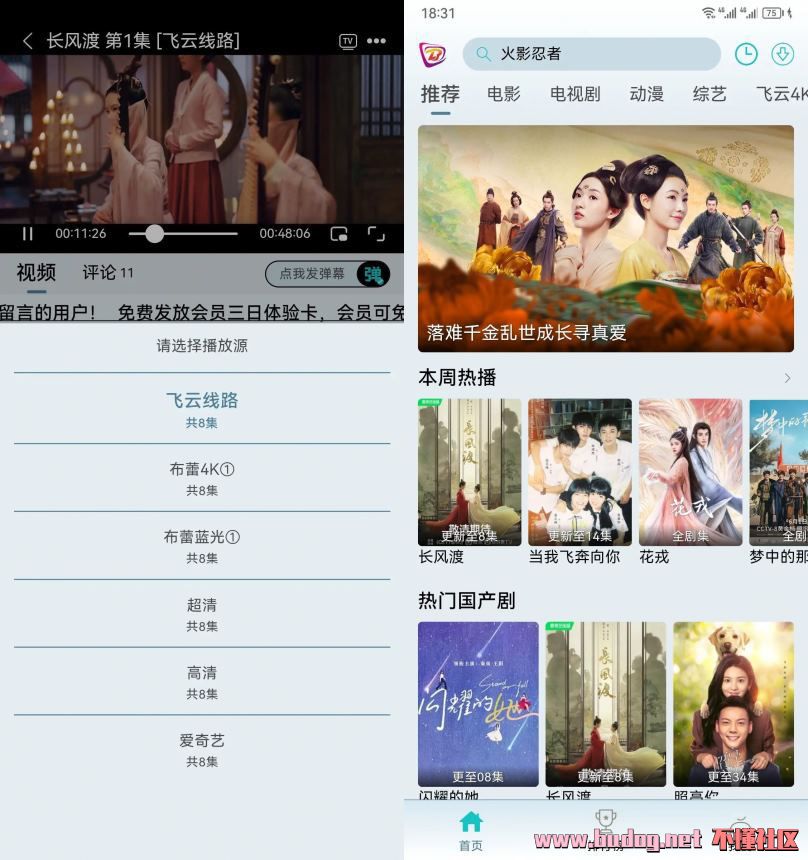Select the 布蕾4K① playback source

[202, 477]
